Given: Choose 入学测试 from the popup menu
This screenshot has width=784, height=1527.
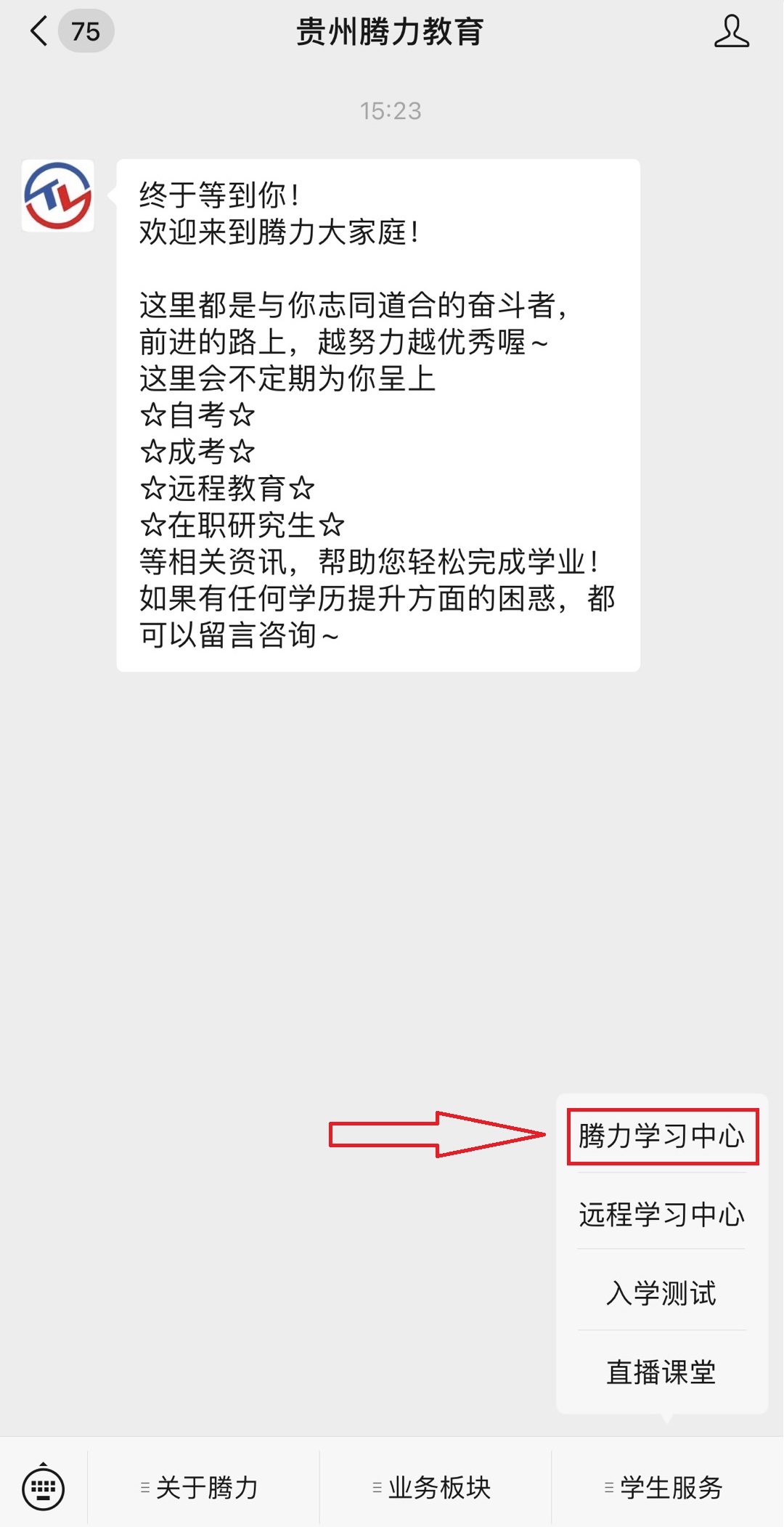Looking at the screenshot, I should pos(662,1293).
